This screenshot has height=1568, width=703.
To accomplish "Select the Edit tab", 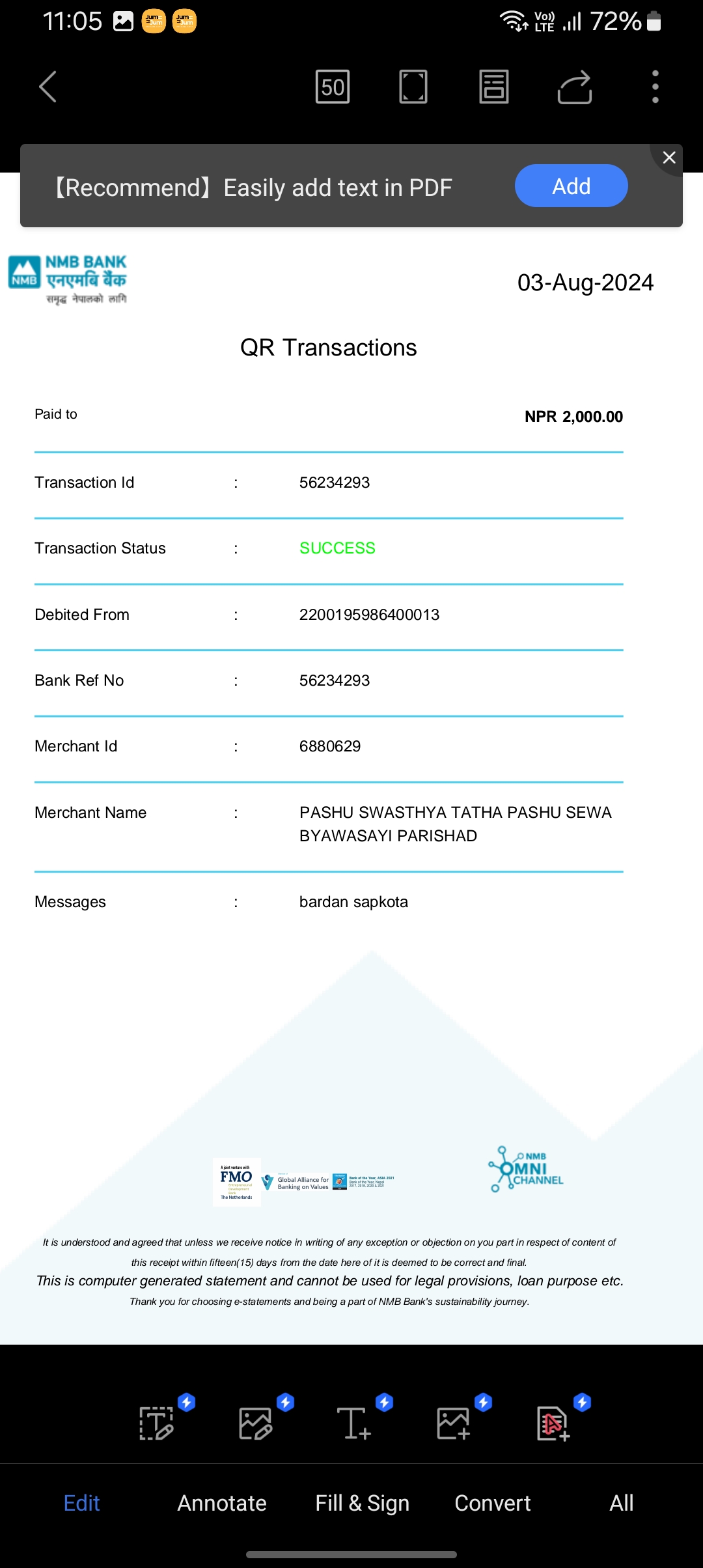I will pos(82,1503).
